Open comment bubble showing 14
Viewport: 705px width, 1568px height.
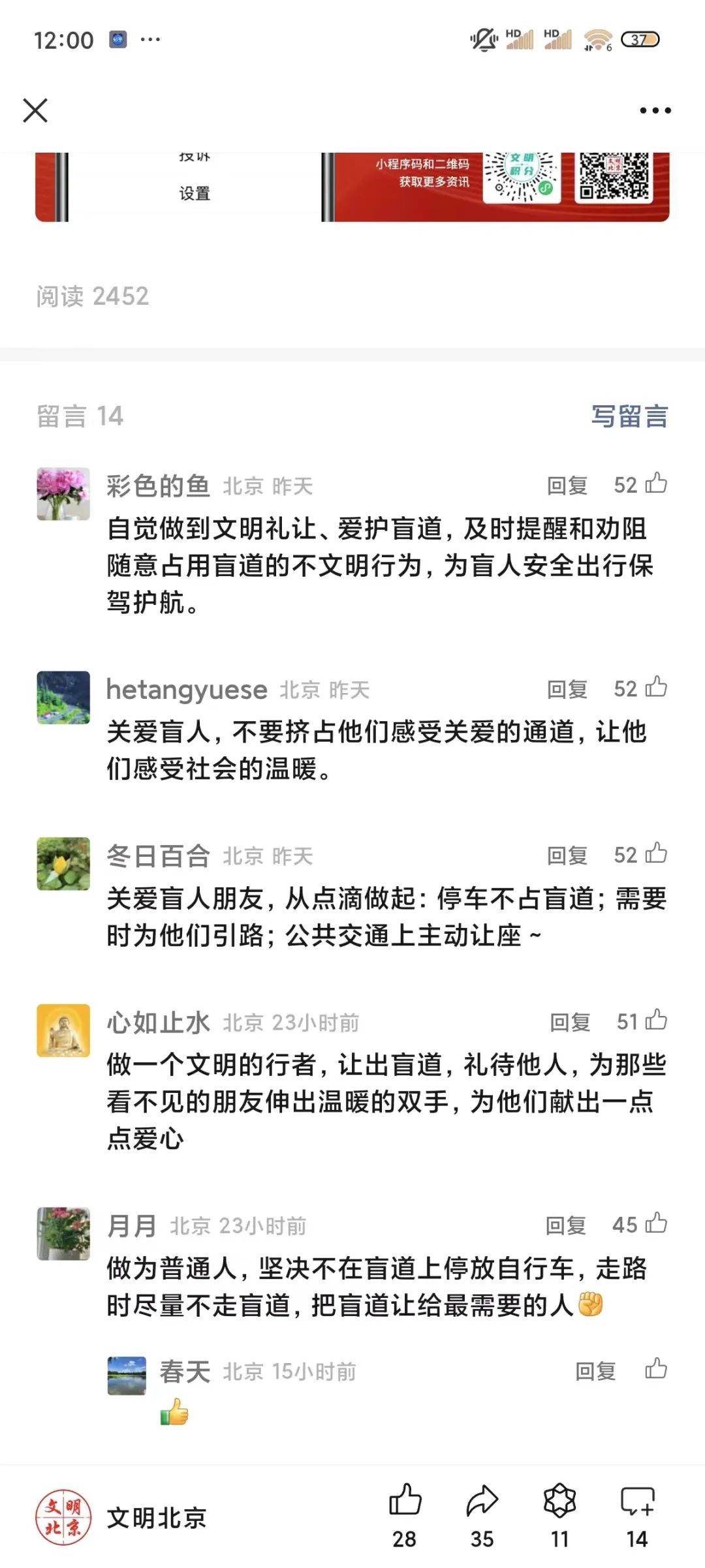tap(637, 1501)
